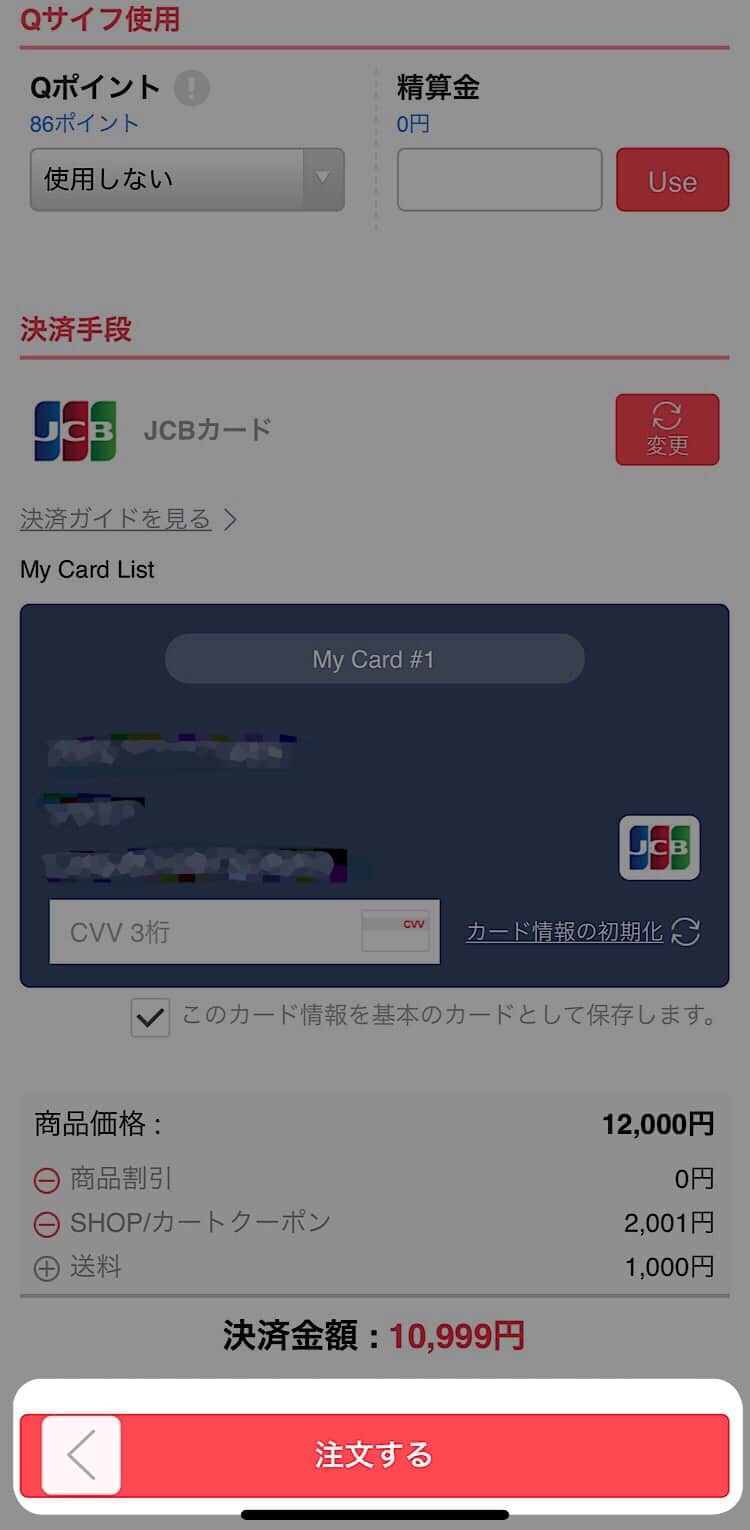The image size is (750, 1530).
Task: Tap the 精算金 amount input field
Action: tap(499, 180)
